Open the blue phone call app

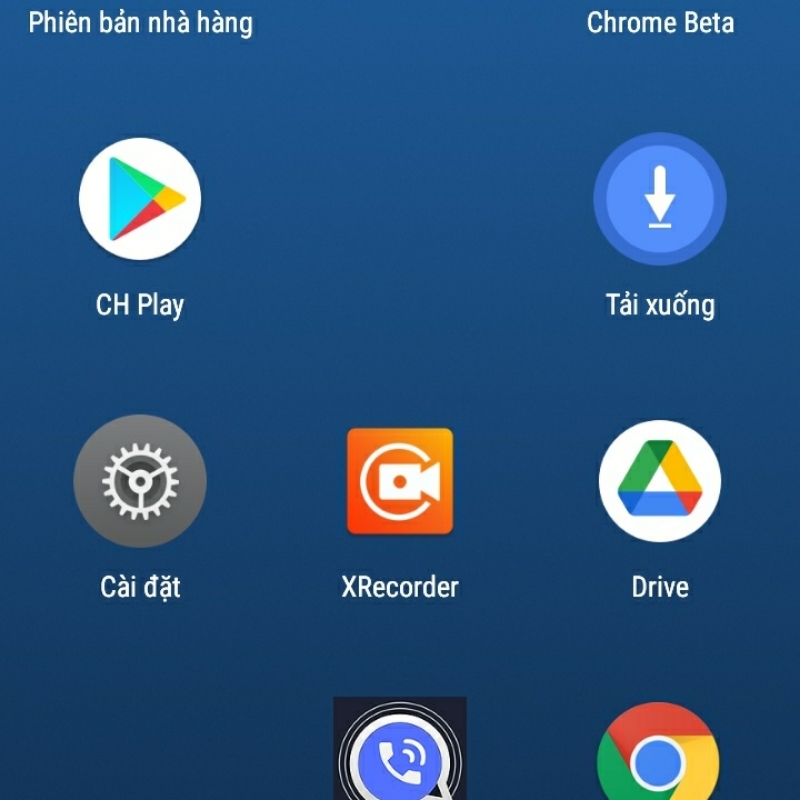pos(400,755)
